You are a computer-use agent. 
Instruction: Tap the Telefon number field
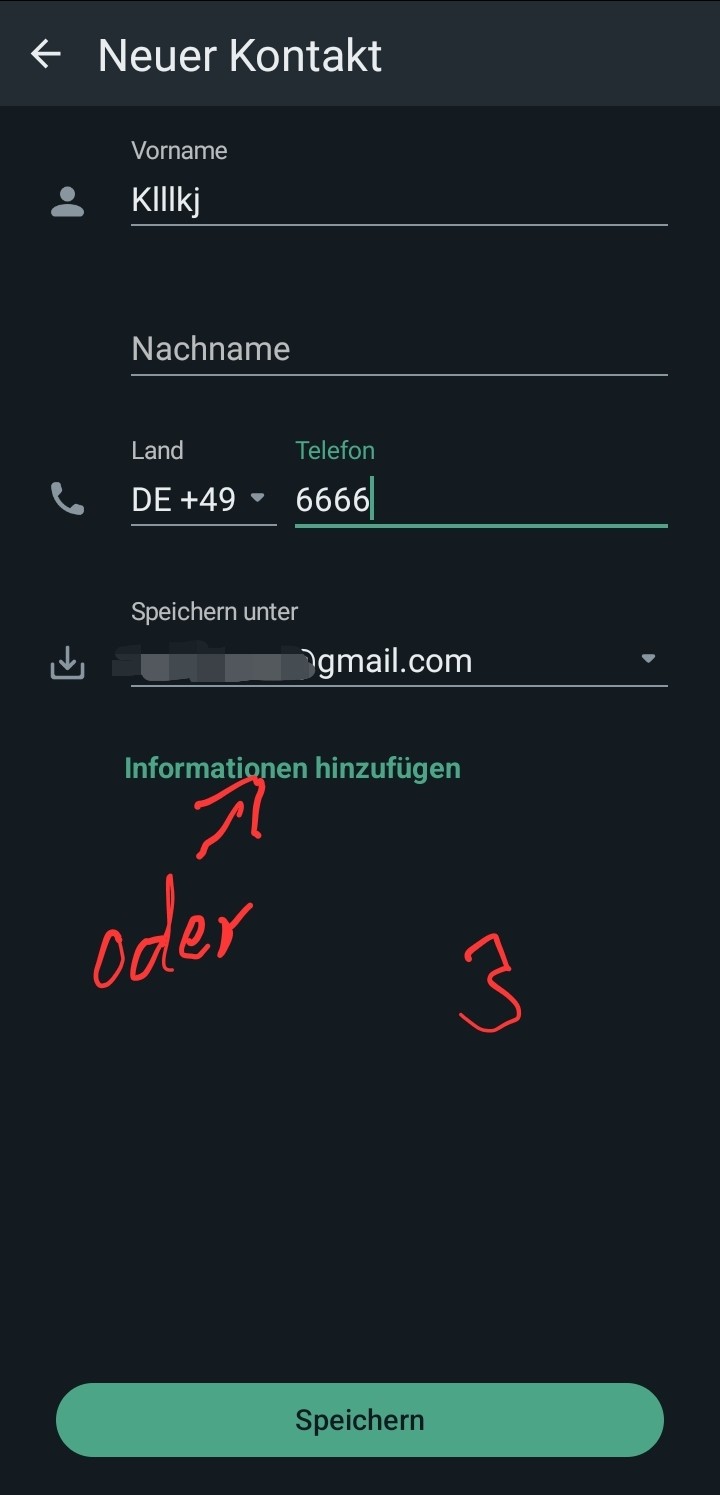click(x=480, y=498)
